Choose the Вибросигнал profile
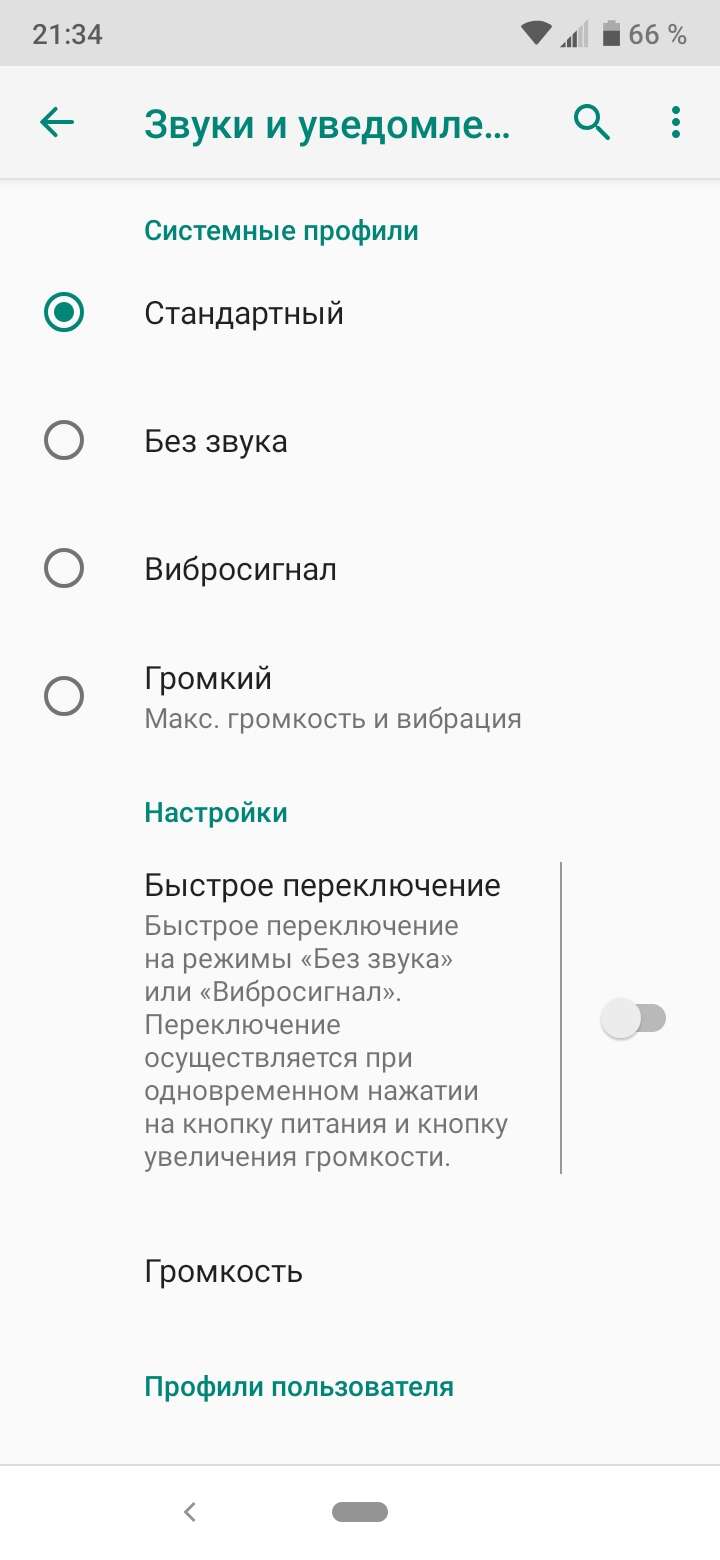 360,569
